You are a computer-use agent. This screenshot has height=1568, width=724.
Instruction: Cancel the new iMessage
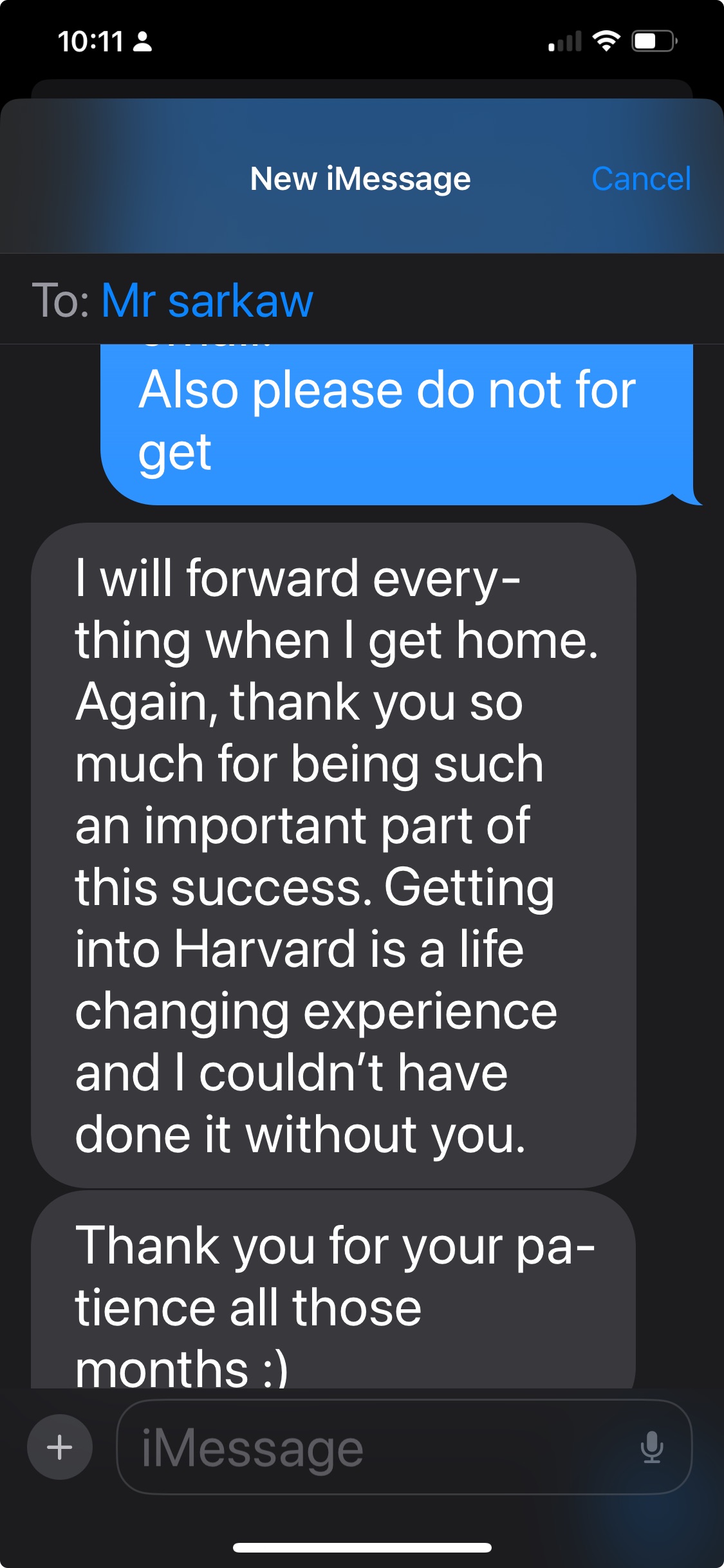(641, 178)
